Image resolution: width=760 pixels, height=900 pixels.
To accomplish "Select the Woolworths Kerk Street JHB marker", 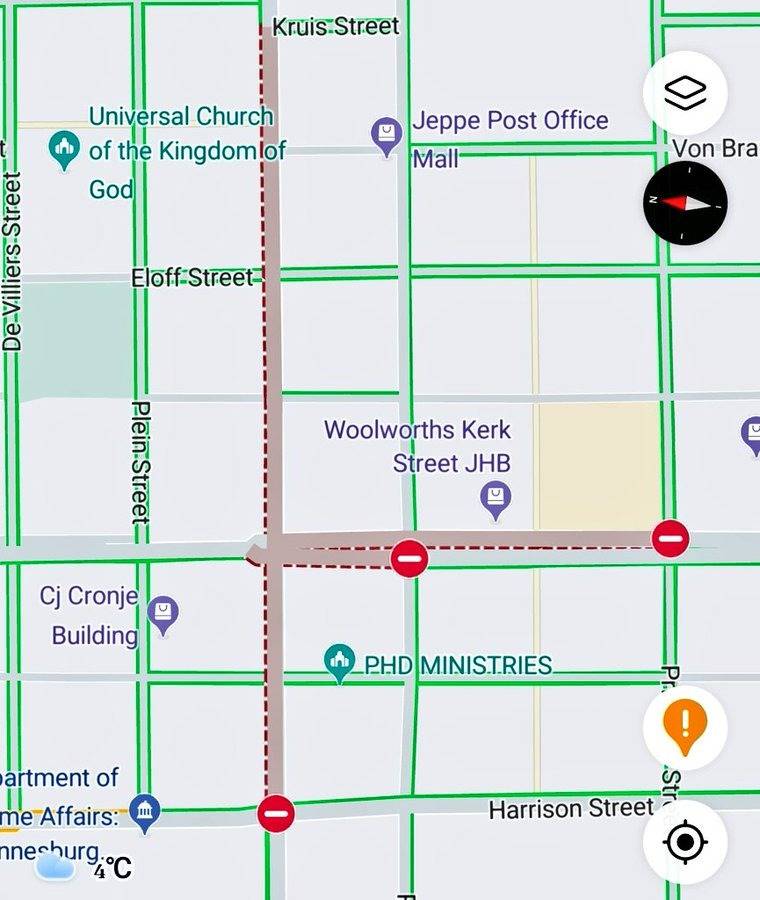I will tap(495, 497).
